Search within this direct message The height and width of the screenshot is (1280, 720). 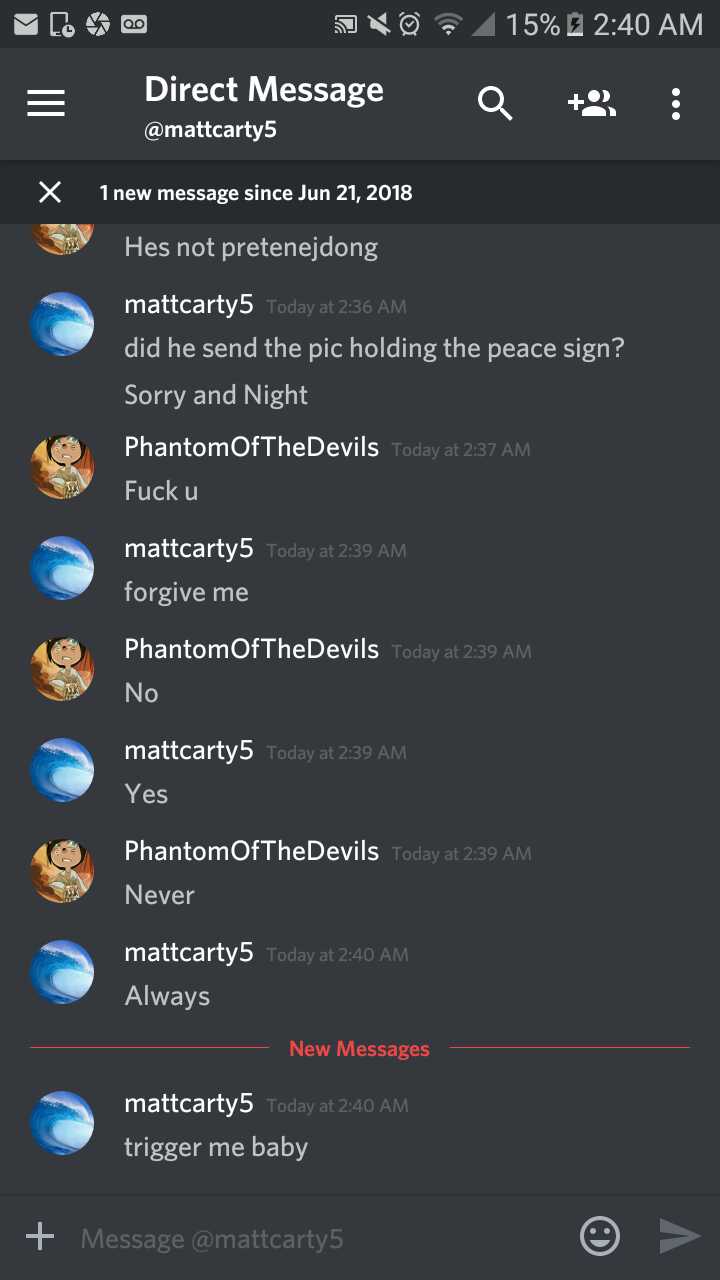pyautogui.click(x=495, y=103)
